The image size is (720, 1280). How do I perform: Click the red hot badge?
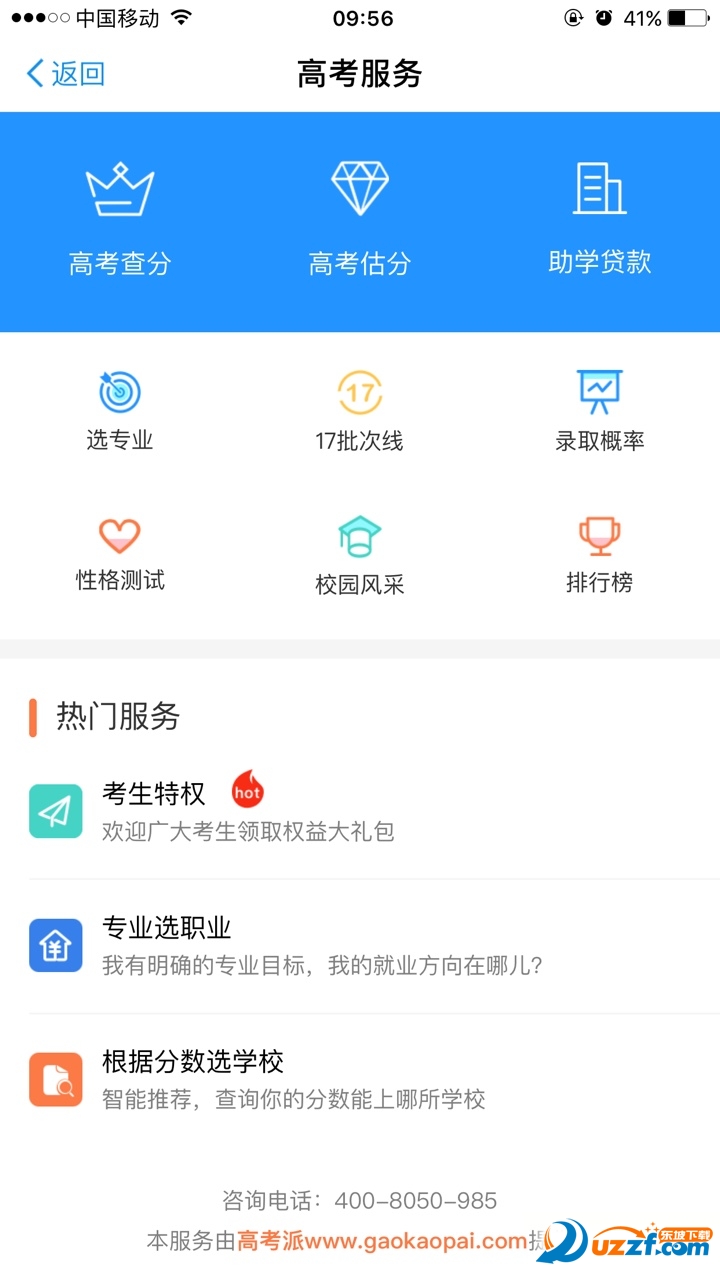pyautogui.click(x=247, y=790)
